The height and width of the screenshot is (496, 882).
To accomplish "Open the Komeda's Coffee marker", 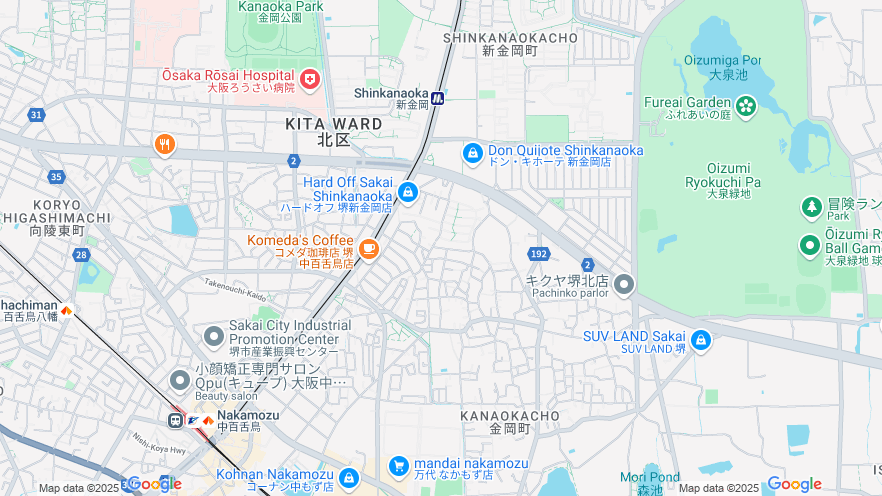I will pyautogui.click(x=369, y=248).
